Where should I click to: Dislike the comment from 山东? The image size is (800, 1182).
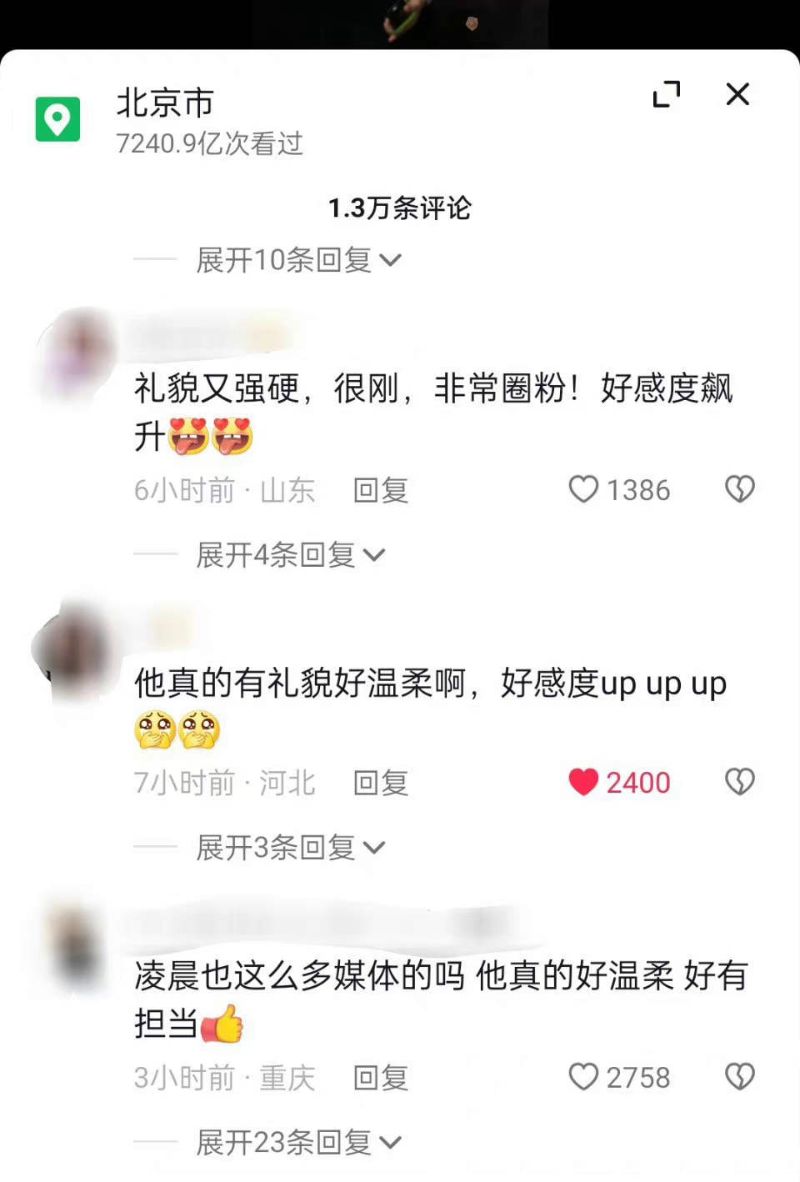(739, 490)
